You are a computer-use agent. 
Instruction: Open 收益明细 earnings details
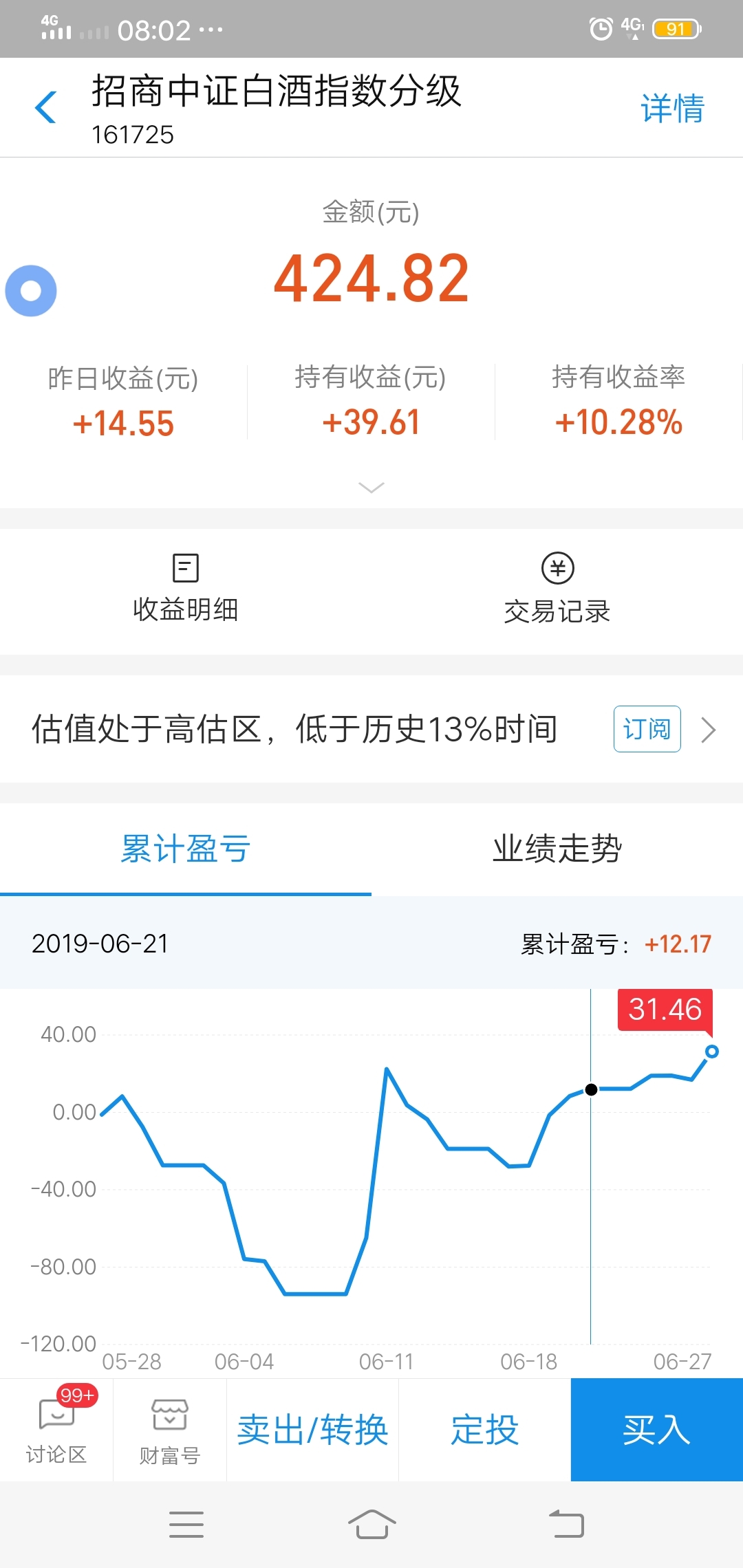pos(186,589)
